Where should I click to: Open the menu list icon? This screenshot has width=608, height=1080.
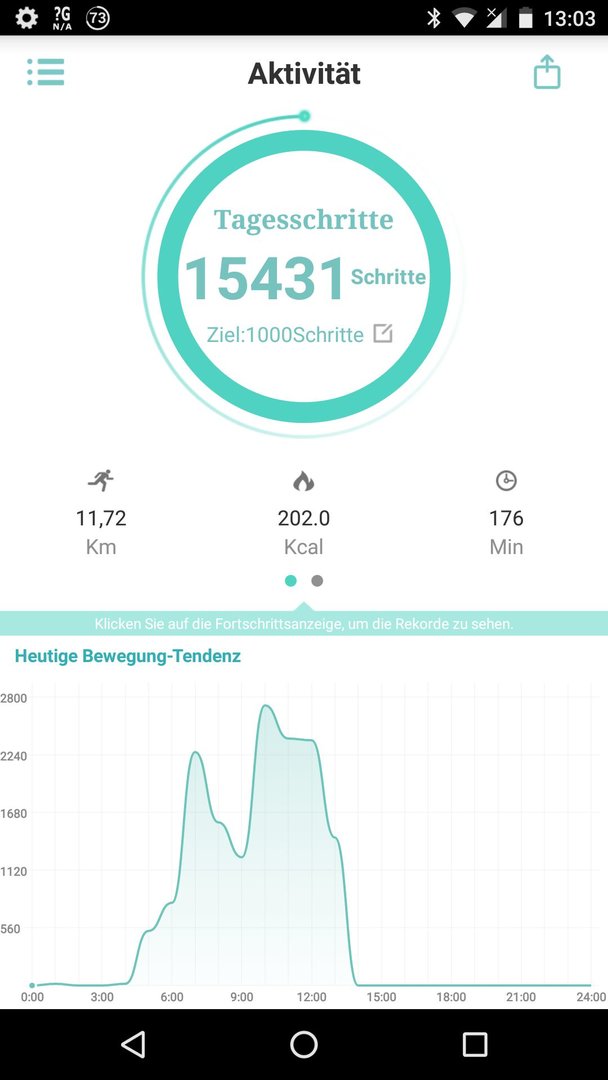click(45, 72)
